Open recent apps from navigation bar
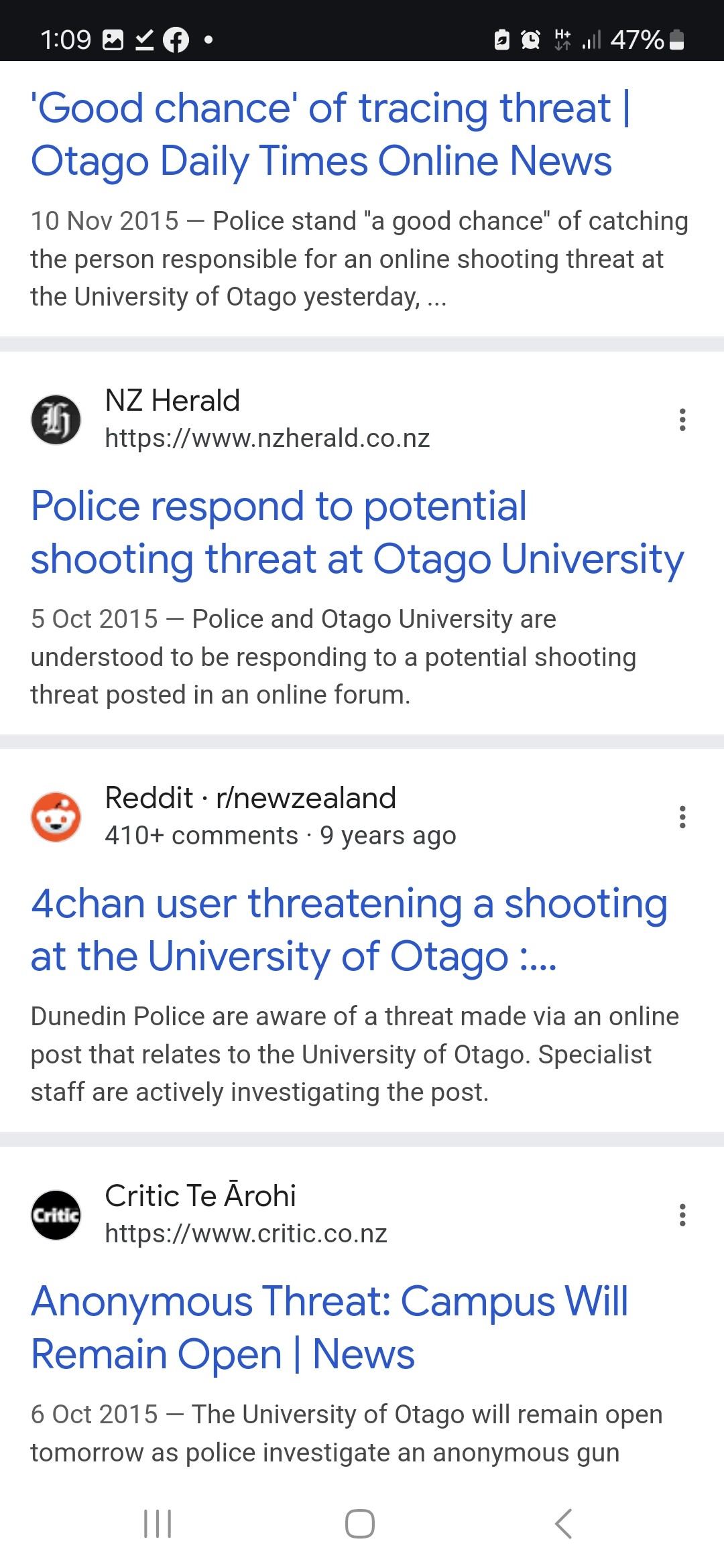 point(158,1524)
